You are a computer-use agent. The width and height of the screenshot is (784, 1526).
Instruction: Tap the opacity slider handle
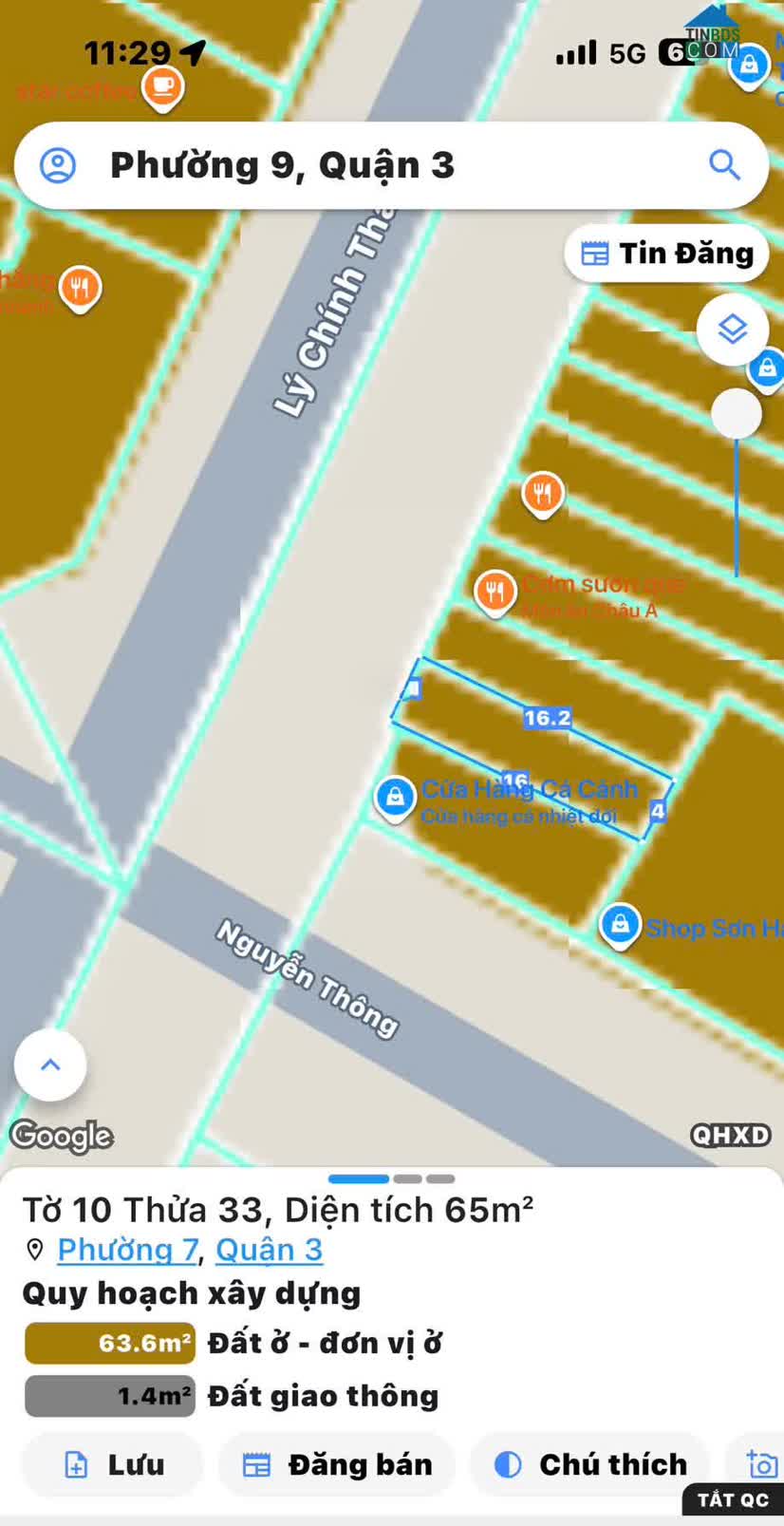[x=737, y=414]
